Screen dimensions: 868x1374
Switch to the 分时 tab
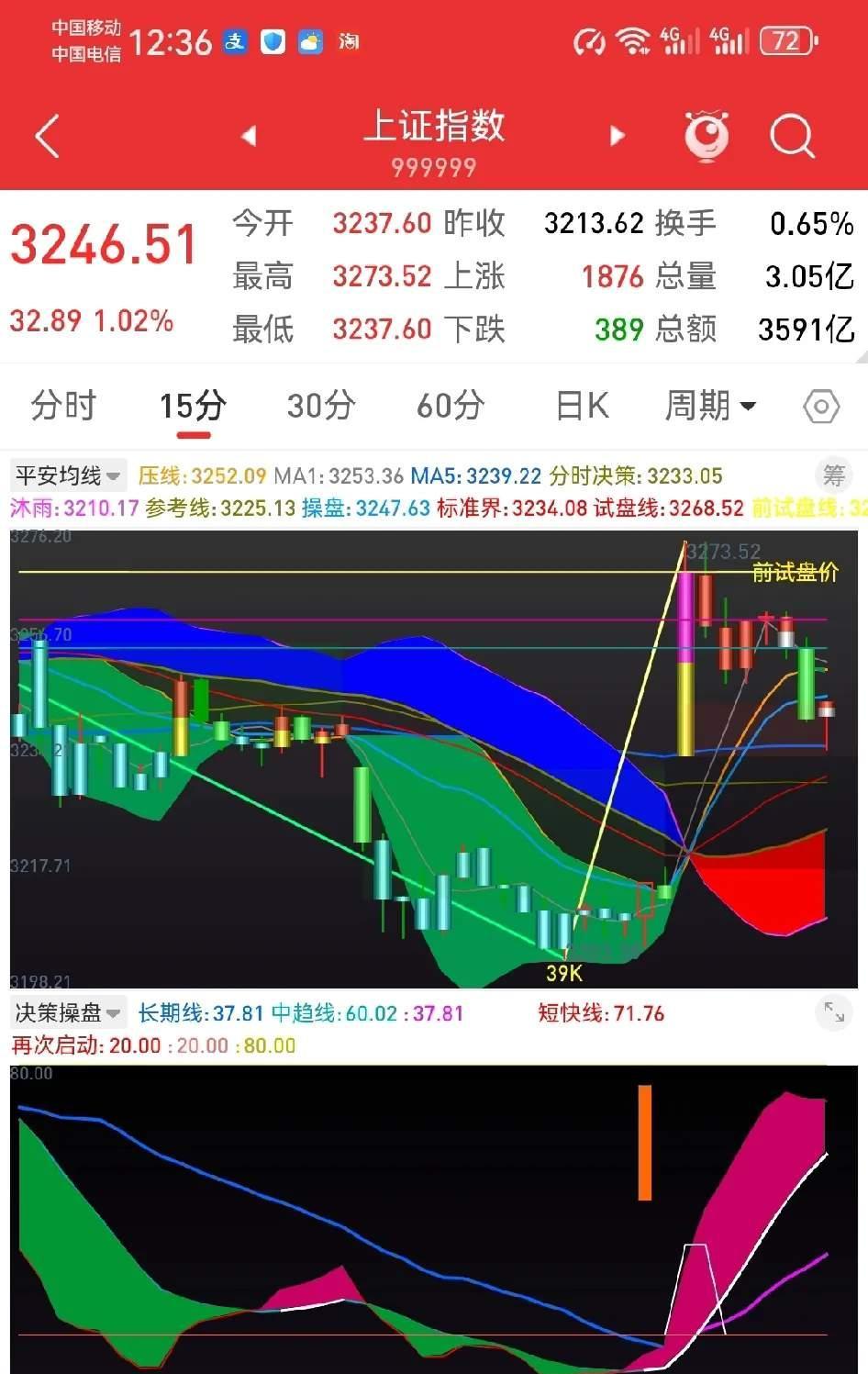pos(62,405)
